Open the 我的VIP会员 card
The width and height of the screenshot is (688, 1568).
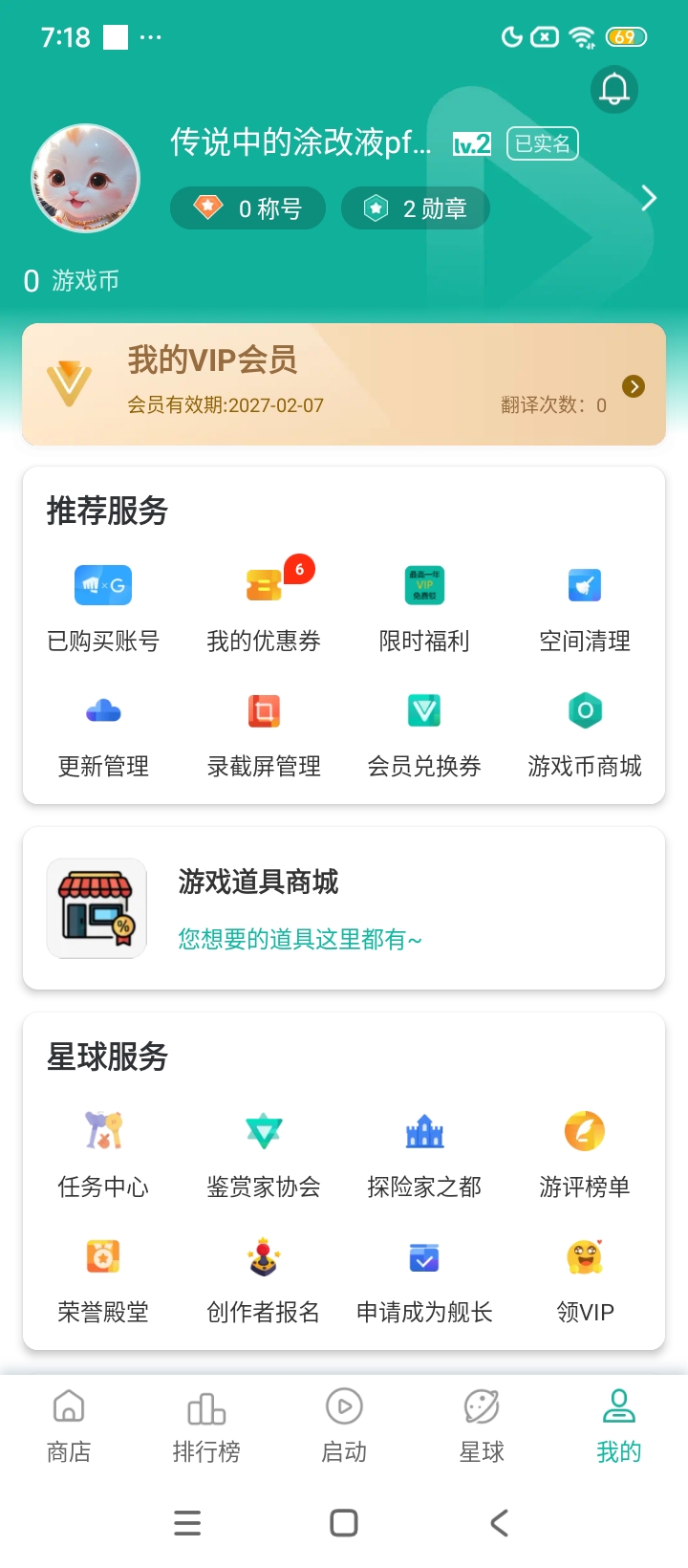(x=344, y=384)
